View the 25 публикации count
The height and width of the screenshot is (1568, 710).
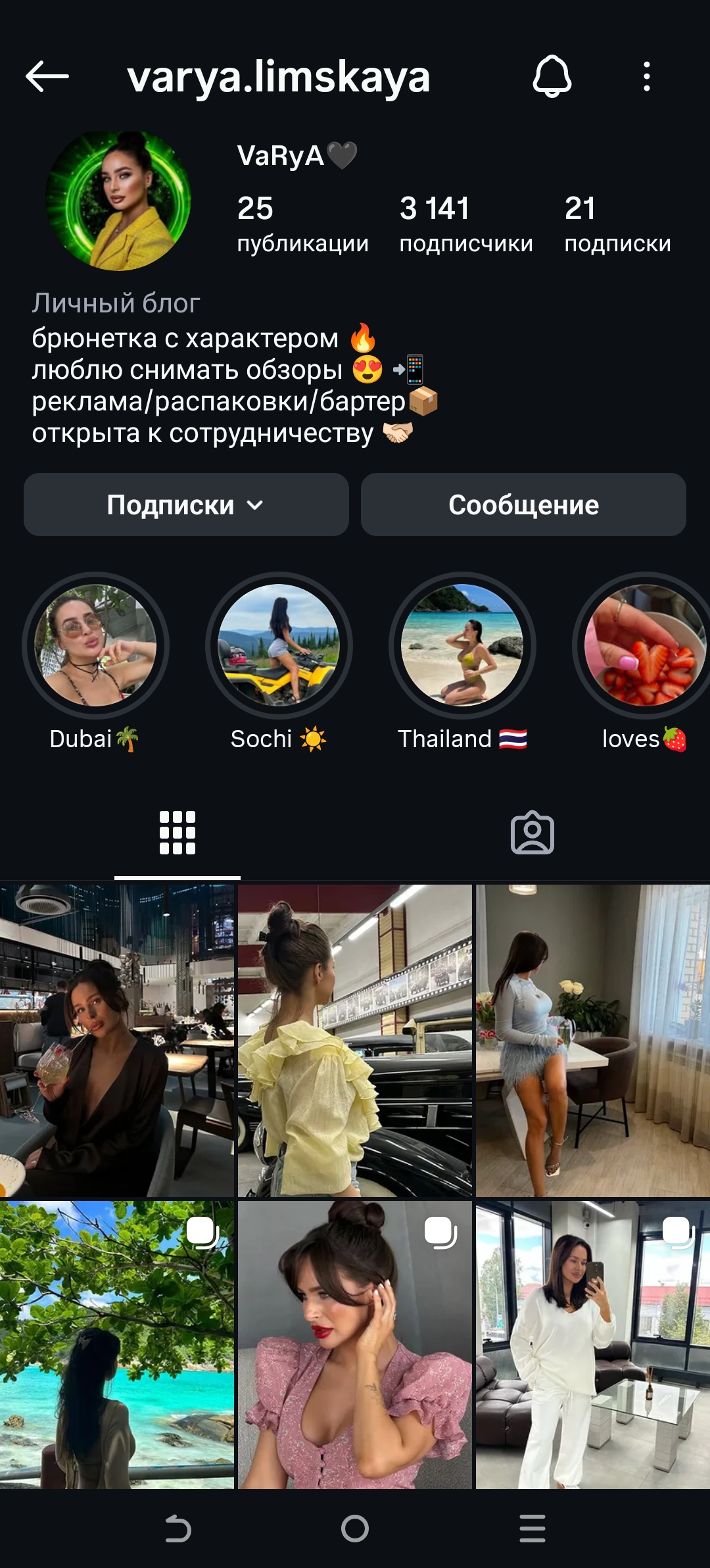(x=303, y=224)
